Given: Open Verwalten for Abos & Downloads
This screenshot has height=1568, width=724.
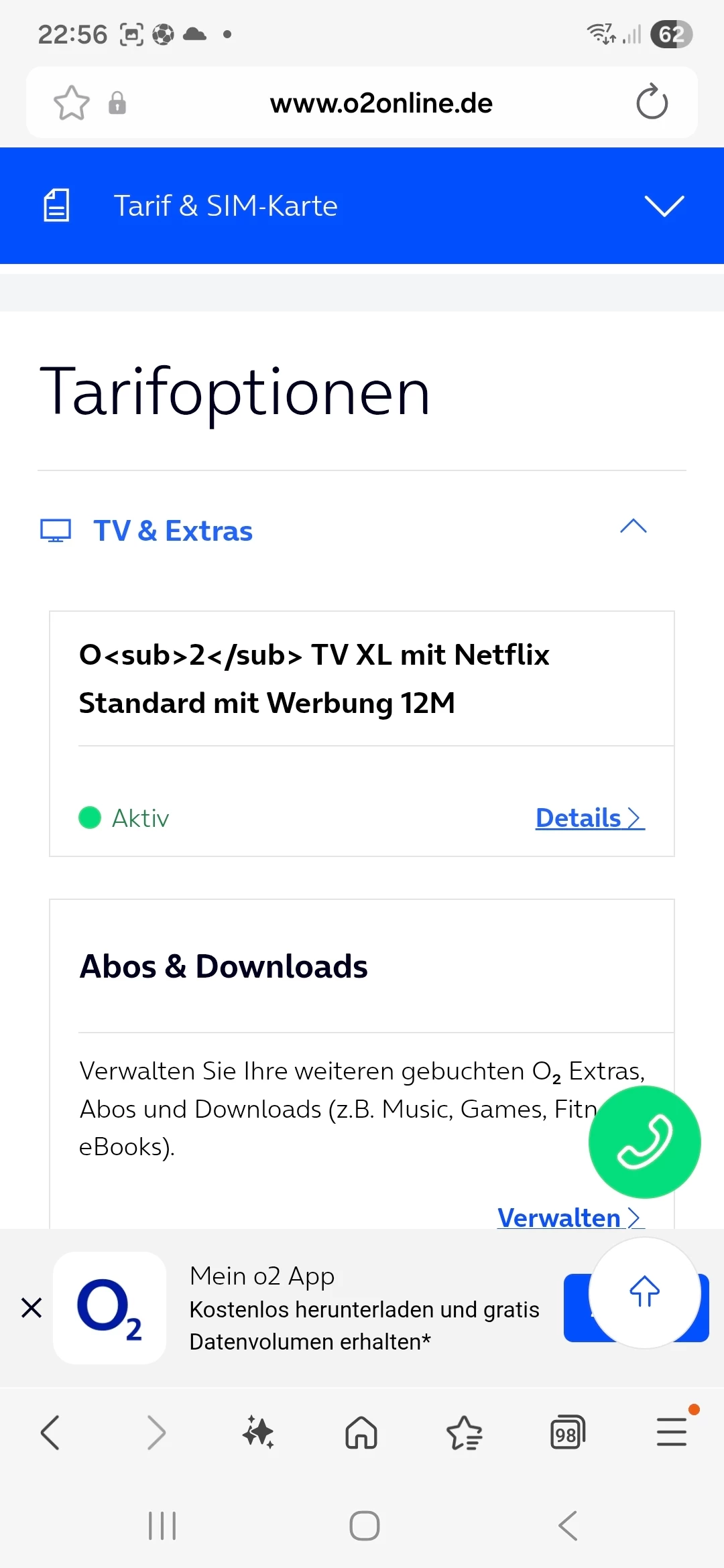Looking at the screenshot, I should 570,1217.
